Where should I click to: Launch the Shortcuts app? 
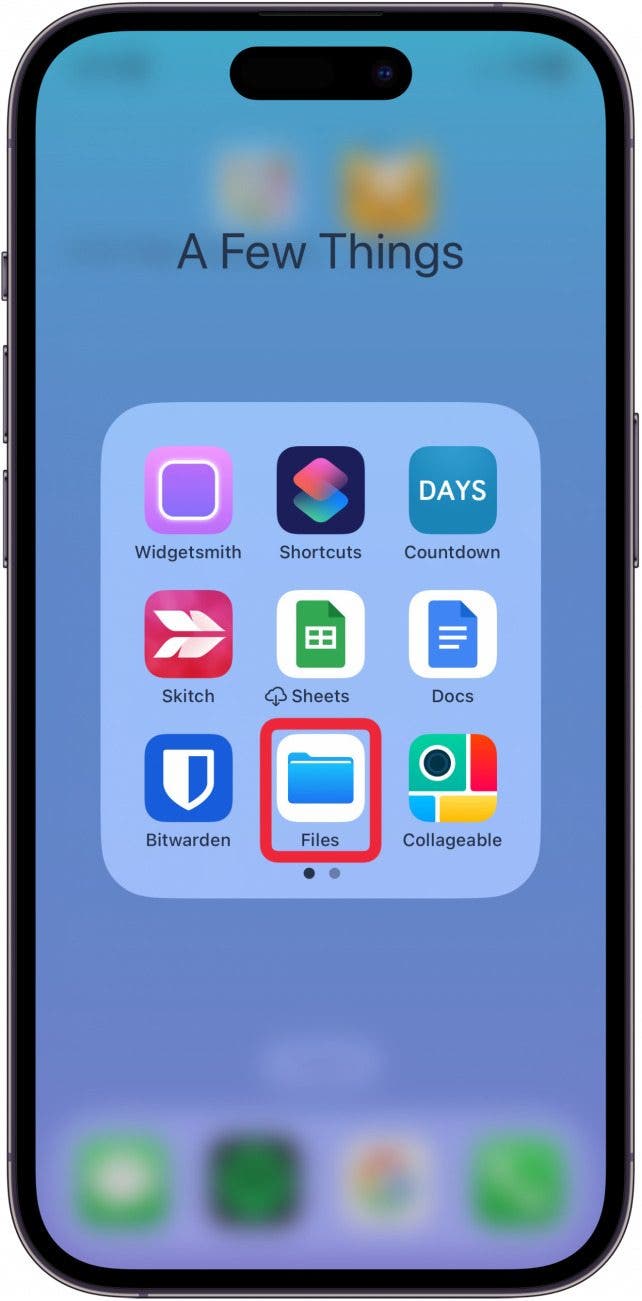320,490
